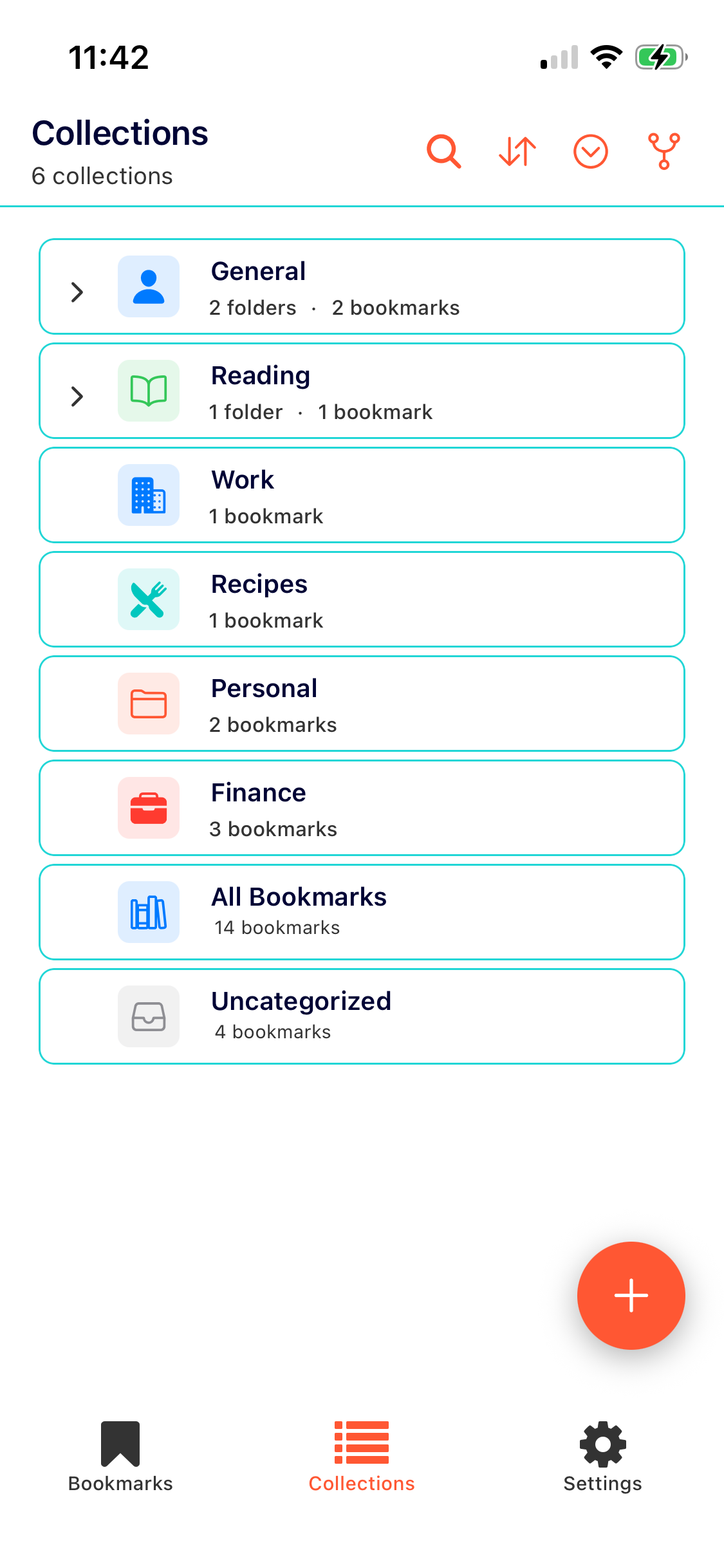
Task: Click the All Bookmarks library icon
Action: click(x=148, y=911)
